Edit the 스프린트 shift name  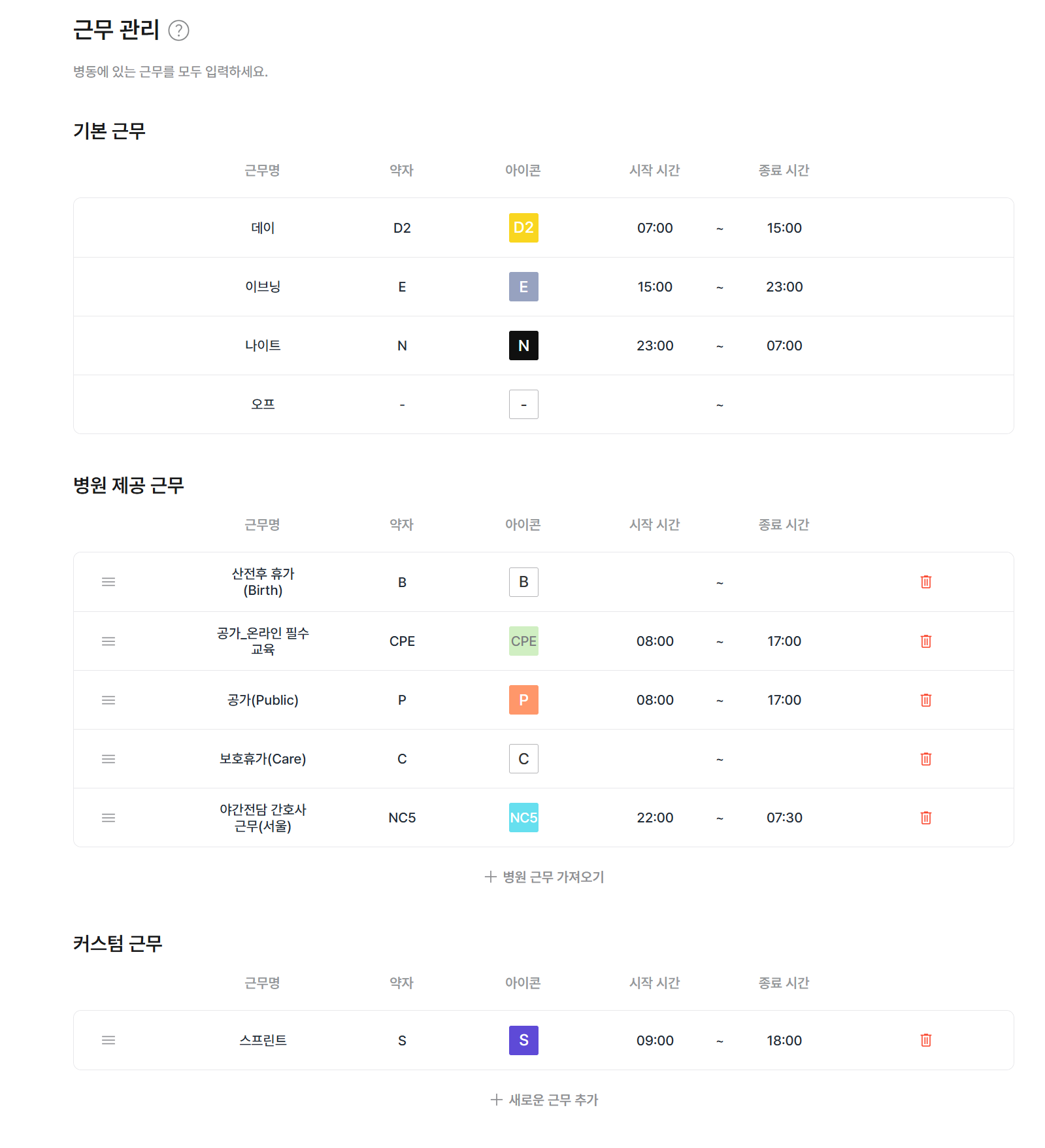click(x=263, y=1040)
